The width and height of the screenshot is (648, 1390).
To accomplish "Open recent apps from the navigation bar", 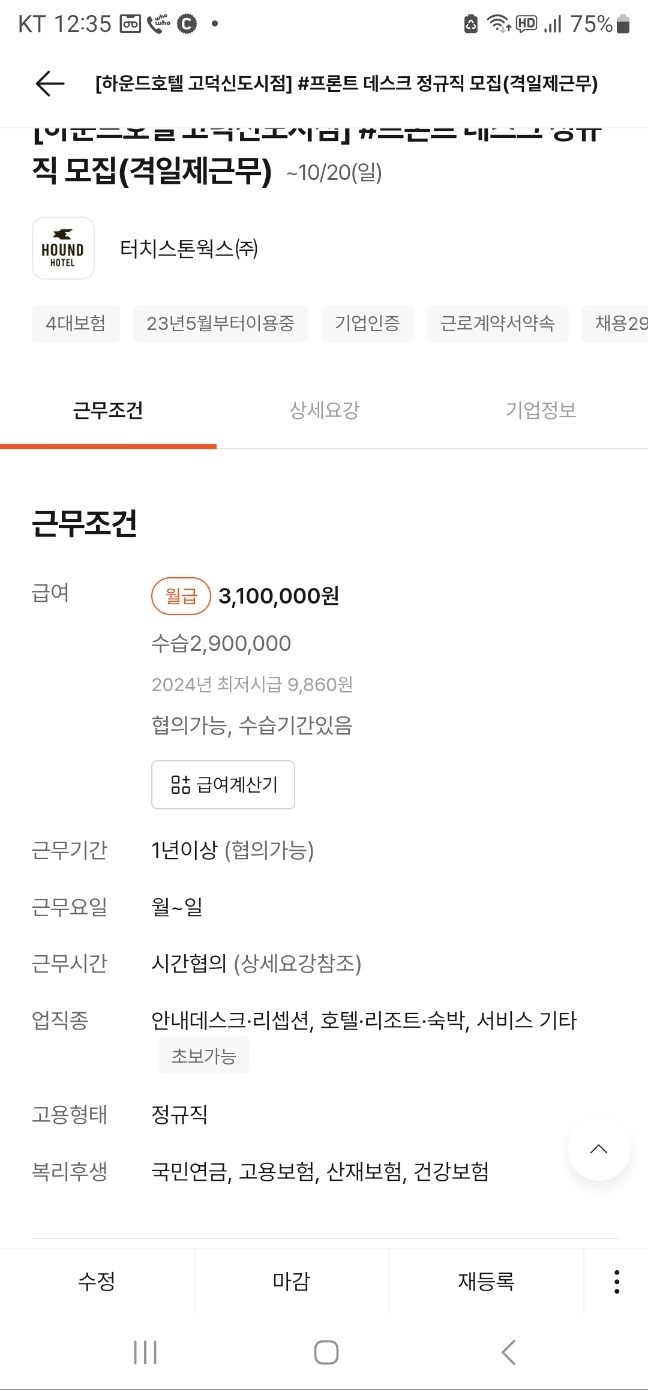I will [x=145, y=1352].
